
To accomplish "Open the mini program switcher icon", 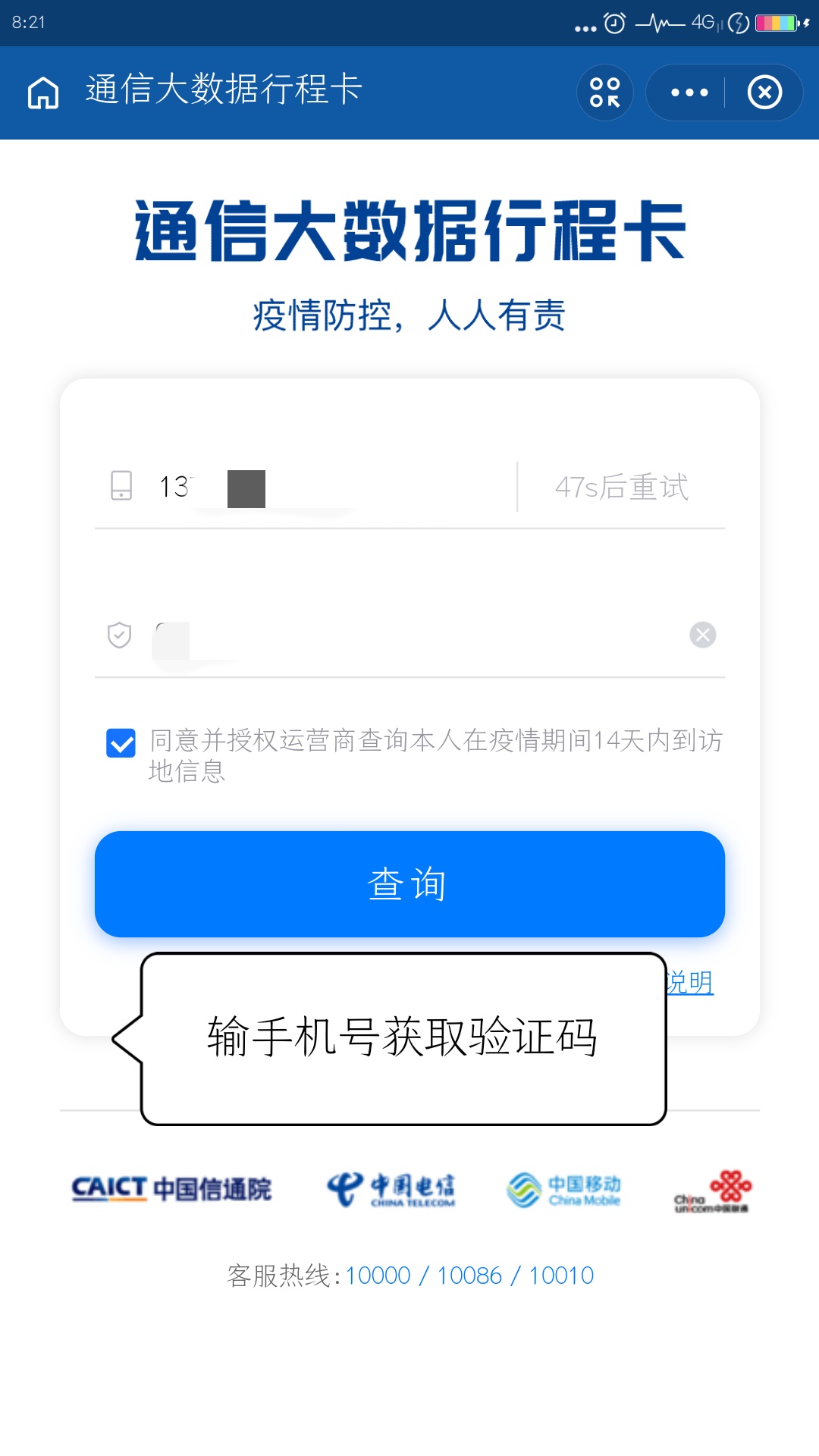I will pyautogui.click(x=604, y=93).
